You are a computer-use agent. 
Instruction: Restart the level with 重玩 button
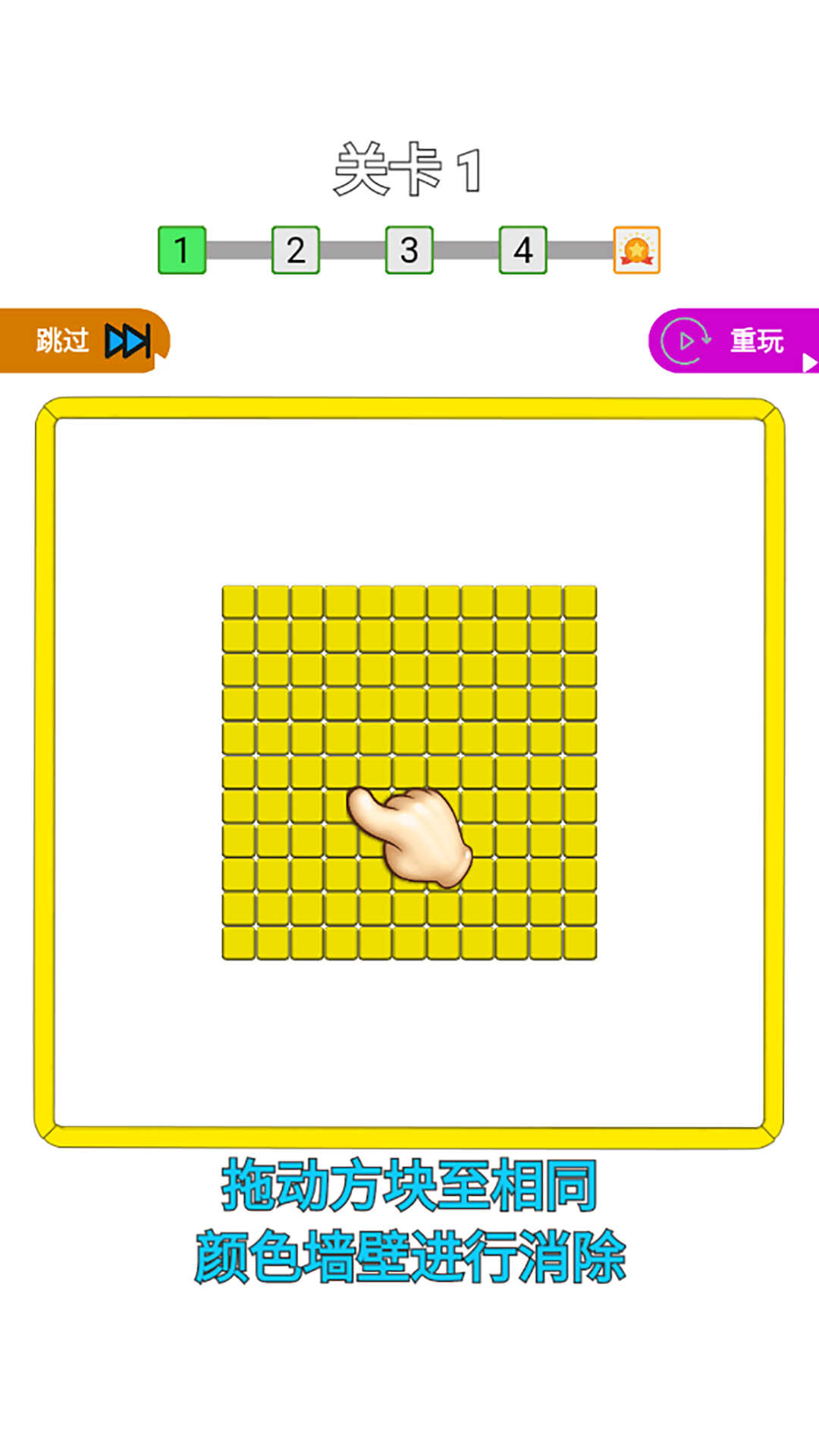click(733, 340)
